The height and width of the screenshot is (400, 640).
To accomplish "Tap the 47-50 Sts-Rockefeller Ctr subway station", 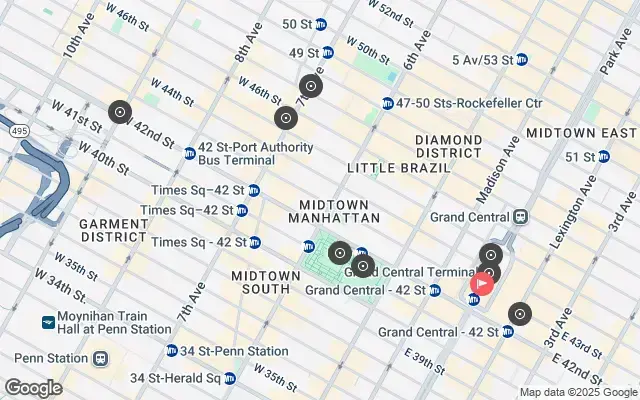I will [x=387, y=103].
